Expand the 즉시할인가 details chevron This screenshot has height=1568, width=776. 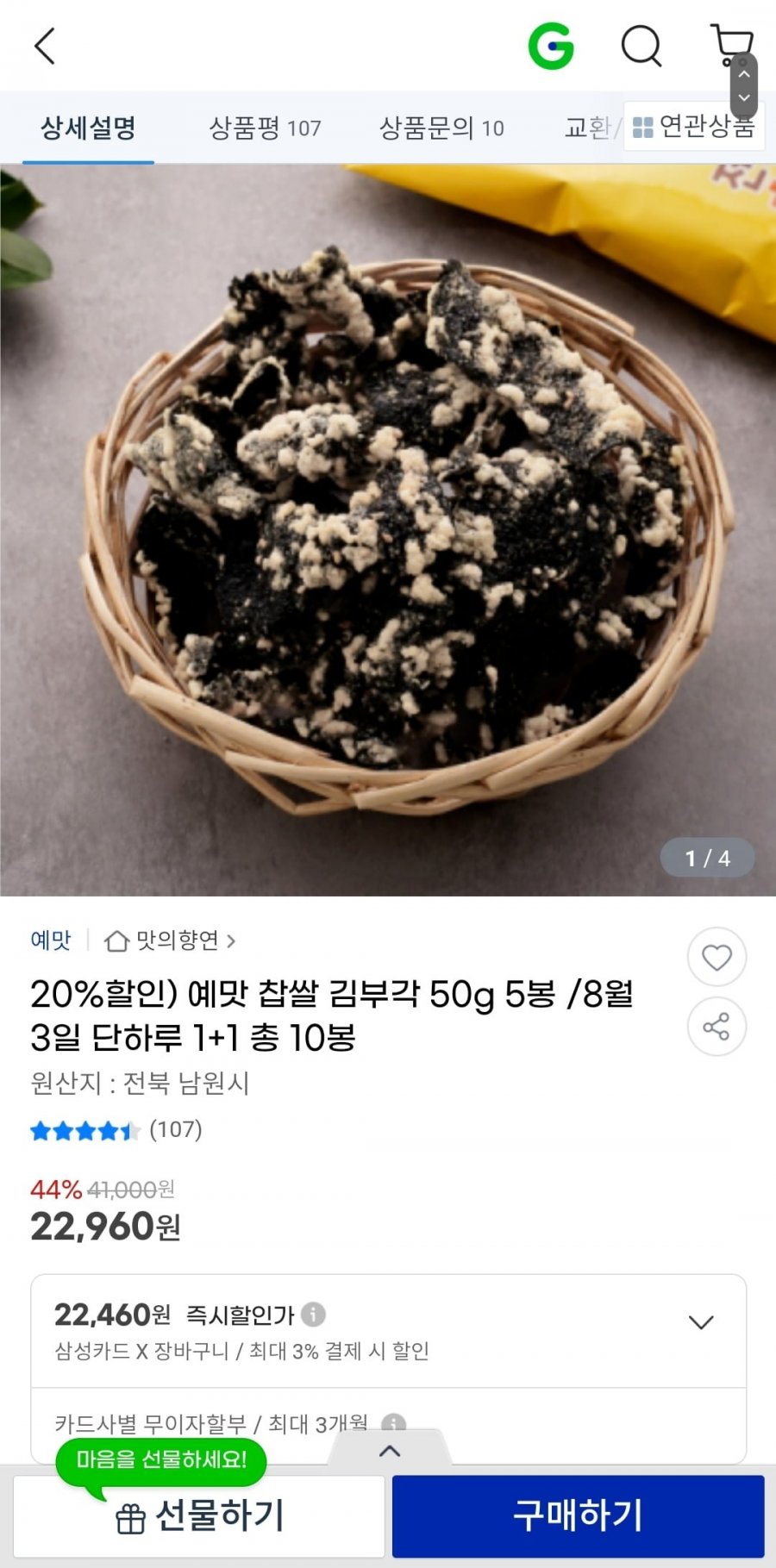point(701,1321)
